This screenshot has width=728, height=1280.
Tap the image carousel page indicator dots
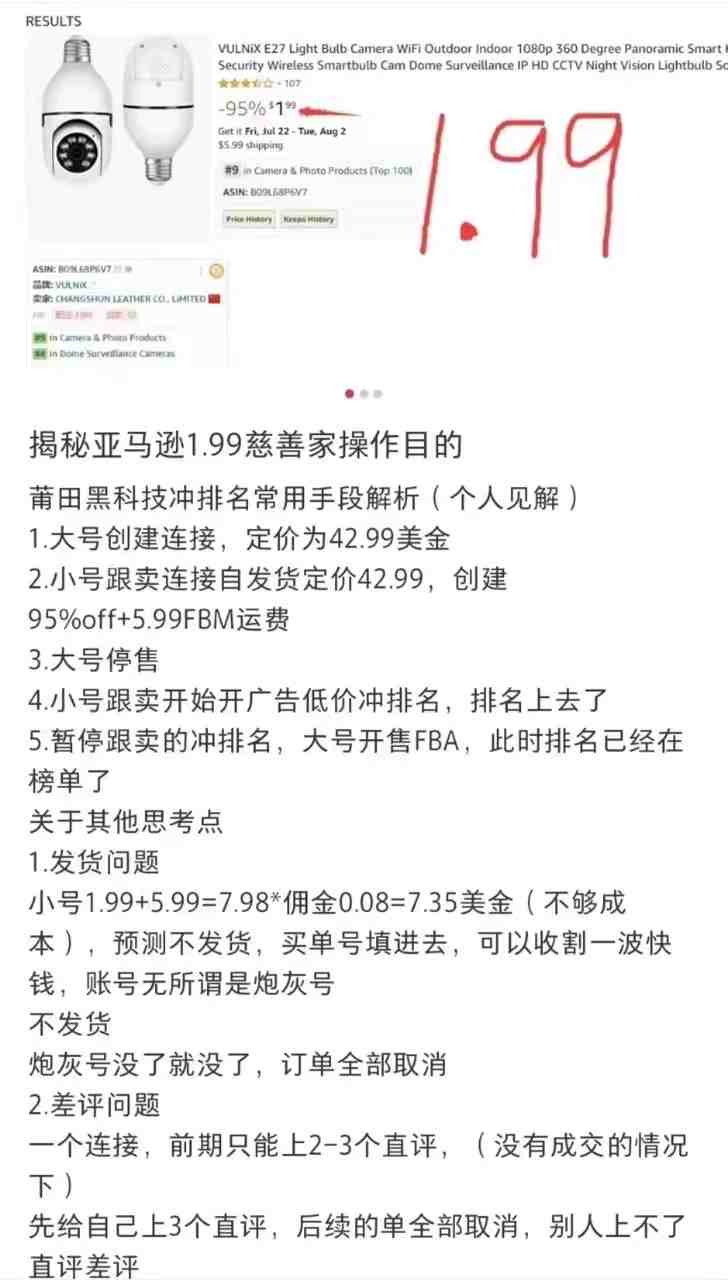[364, 394]
